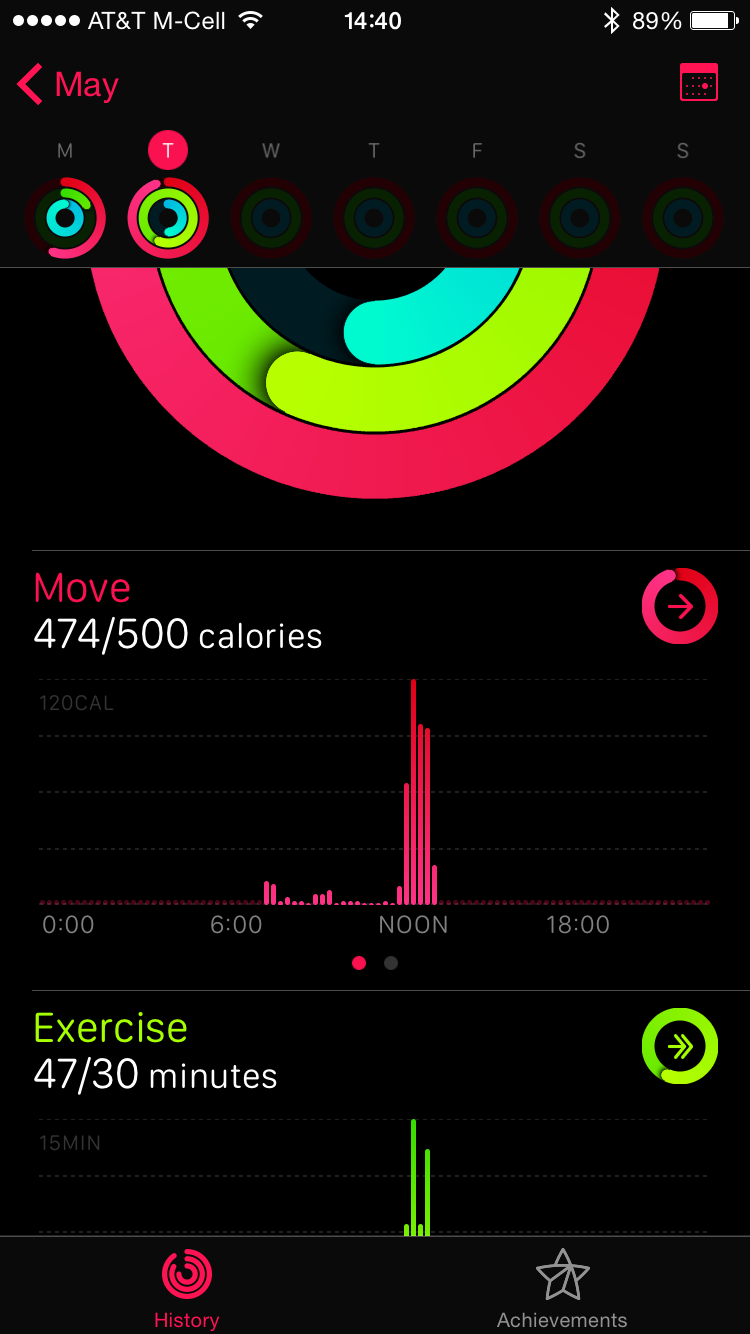Open the History tab
750x1334 pixels.
[187, 1288]
